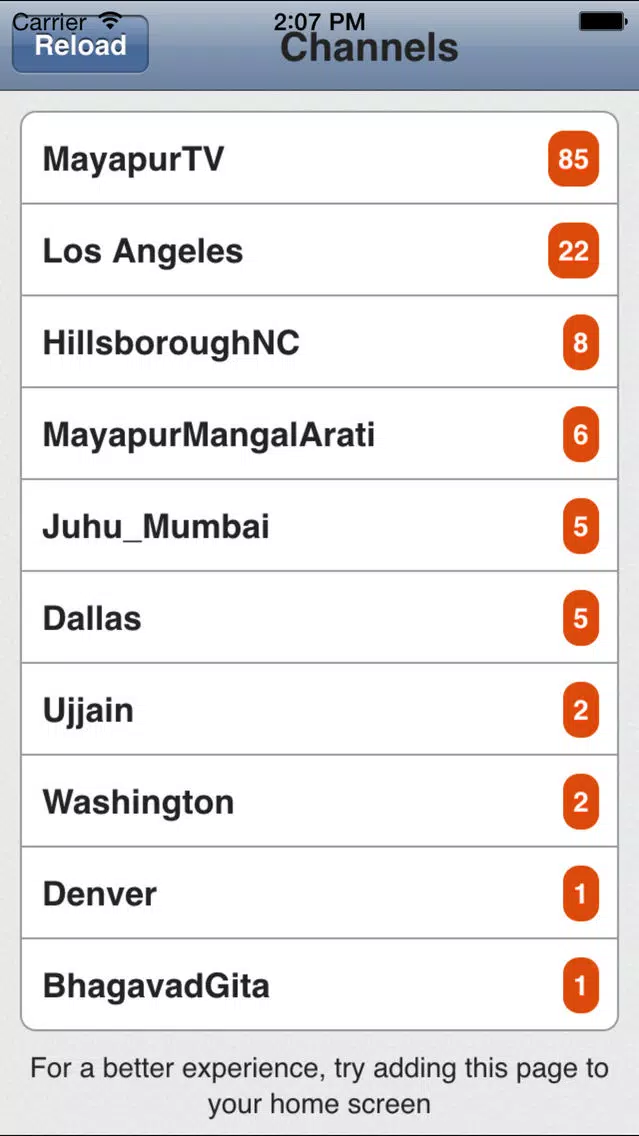Choose the Juhu_Mumbai channel
Viewport: 639px width, 1136px height.
[320, 525]
